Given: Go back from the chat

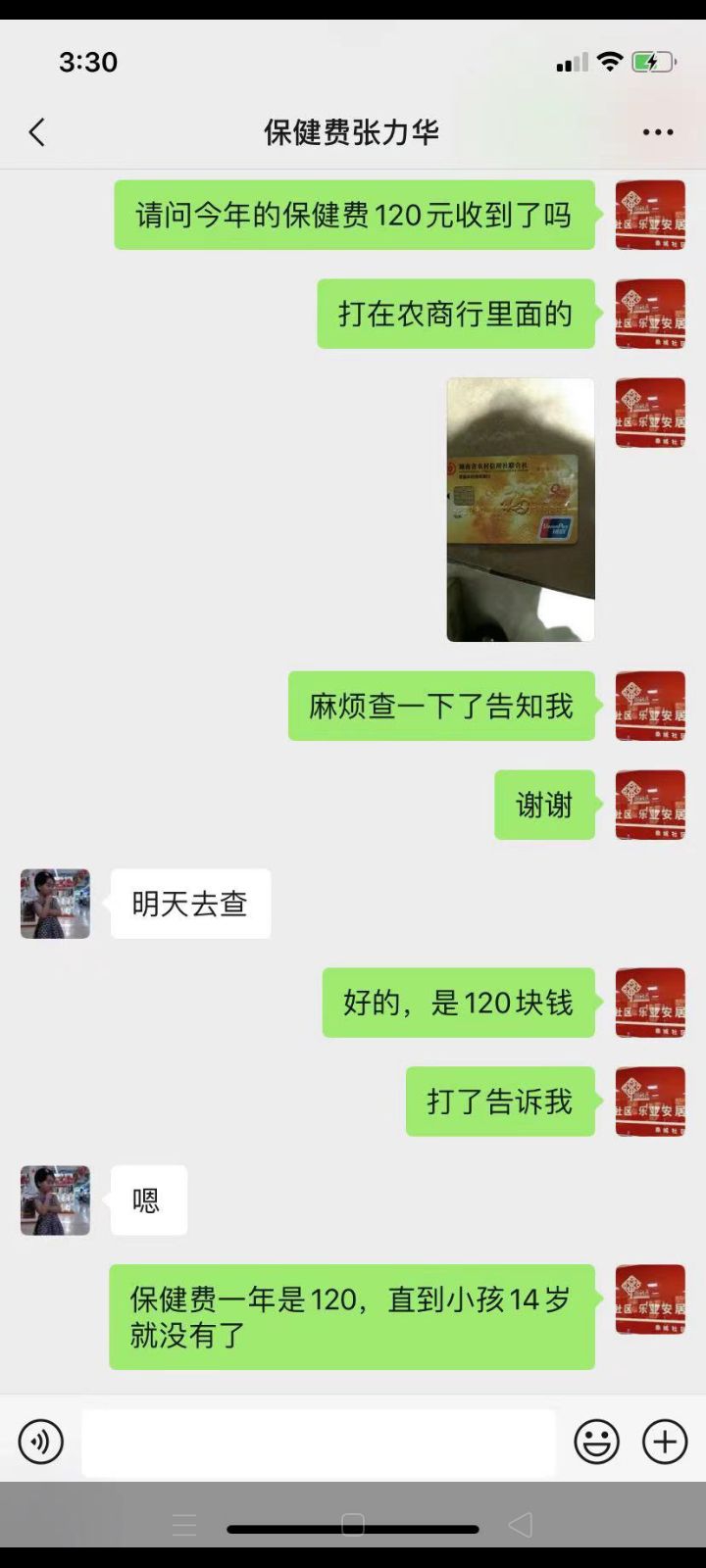Looking at the screenshot, I should pos(37,132).
